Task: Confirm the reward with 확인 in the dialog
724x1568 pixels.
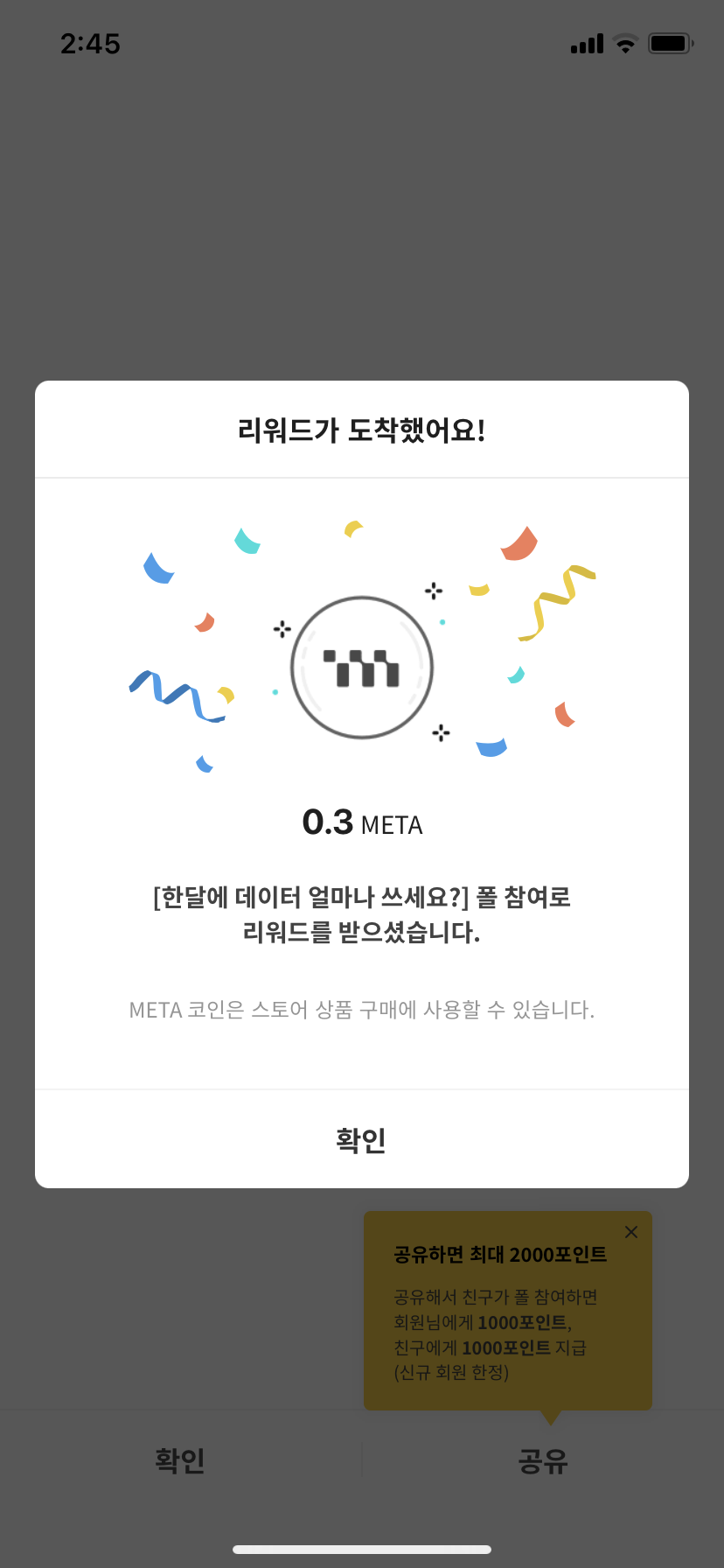Action: tap(361, 1140)
